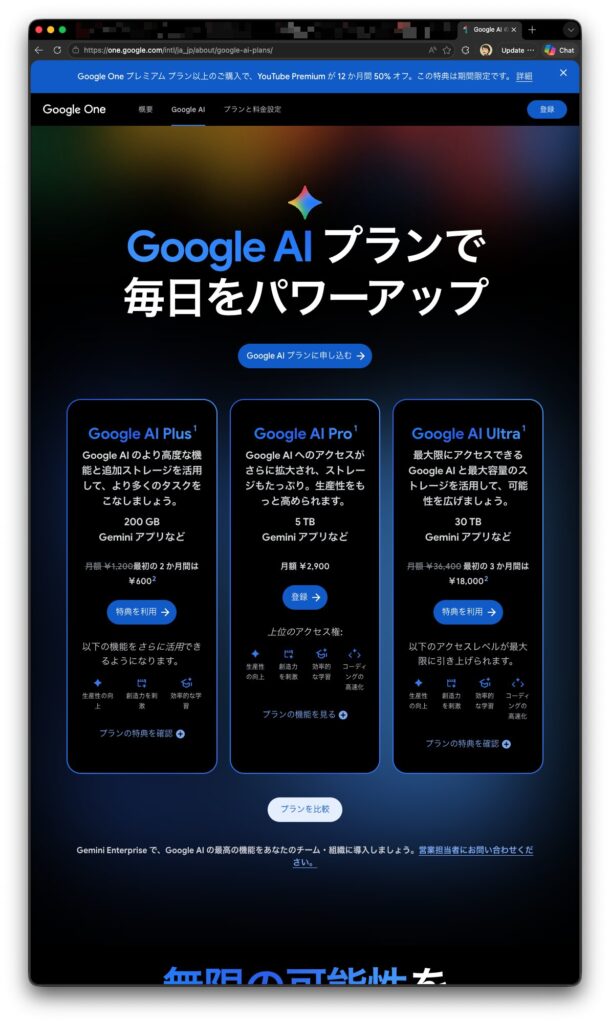
Task: Open the プランを比較 button
Action: [x=304, y=809]
